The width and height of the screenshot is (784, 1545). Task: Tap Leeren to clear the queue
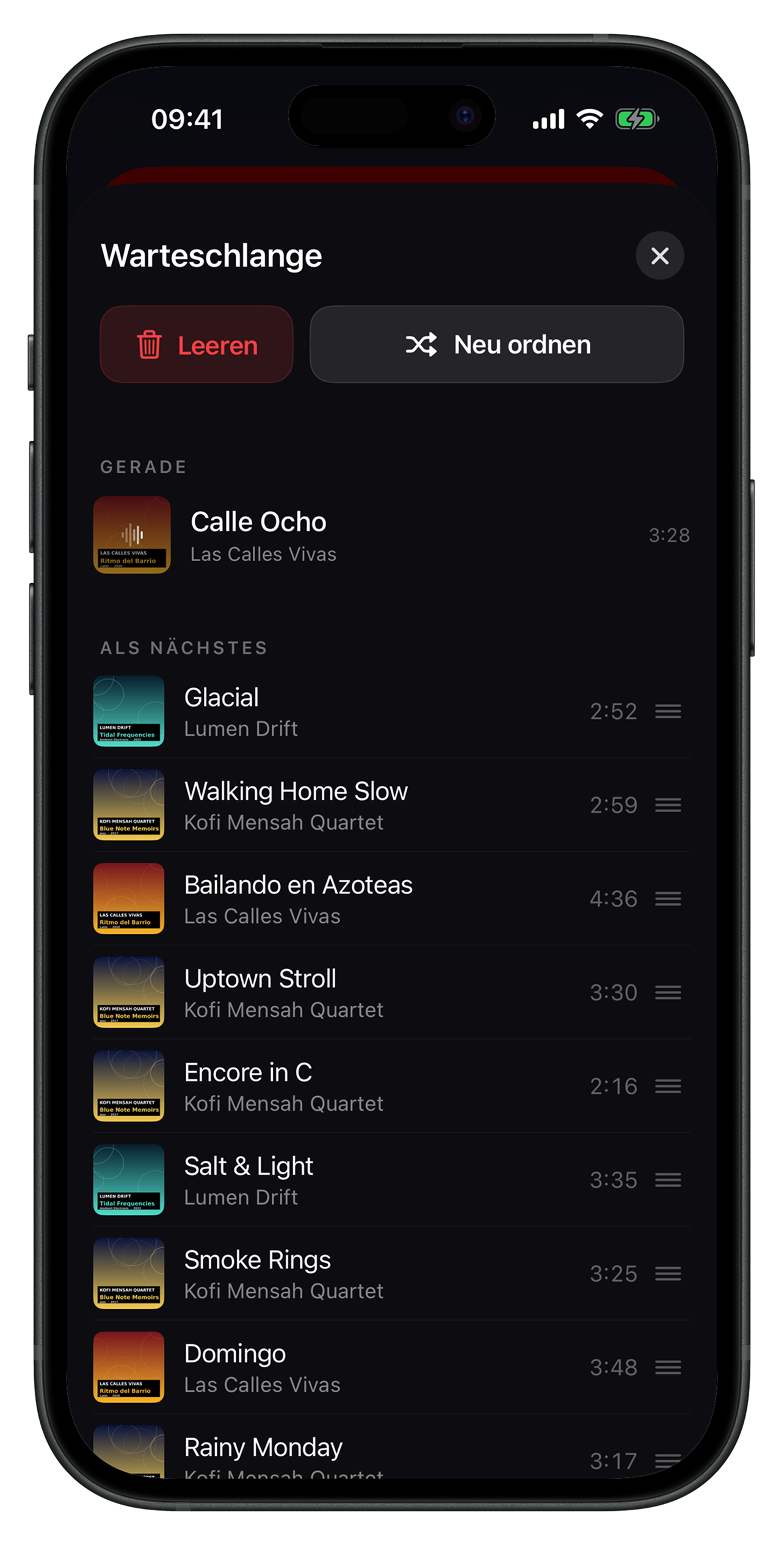[196, 344]
